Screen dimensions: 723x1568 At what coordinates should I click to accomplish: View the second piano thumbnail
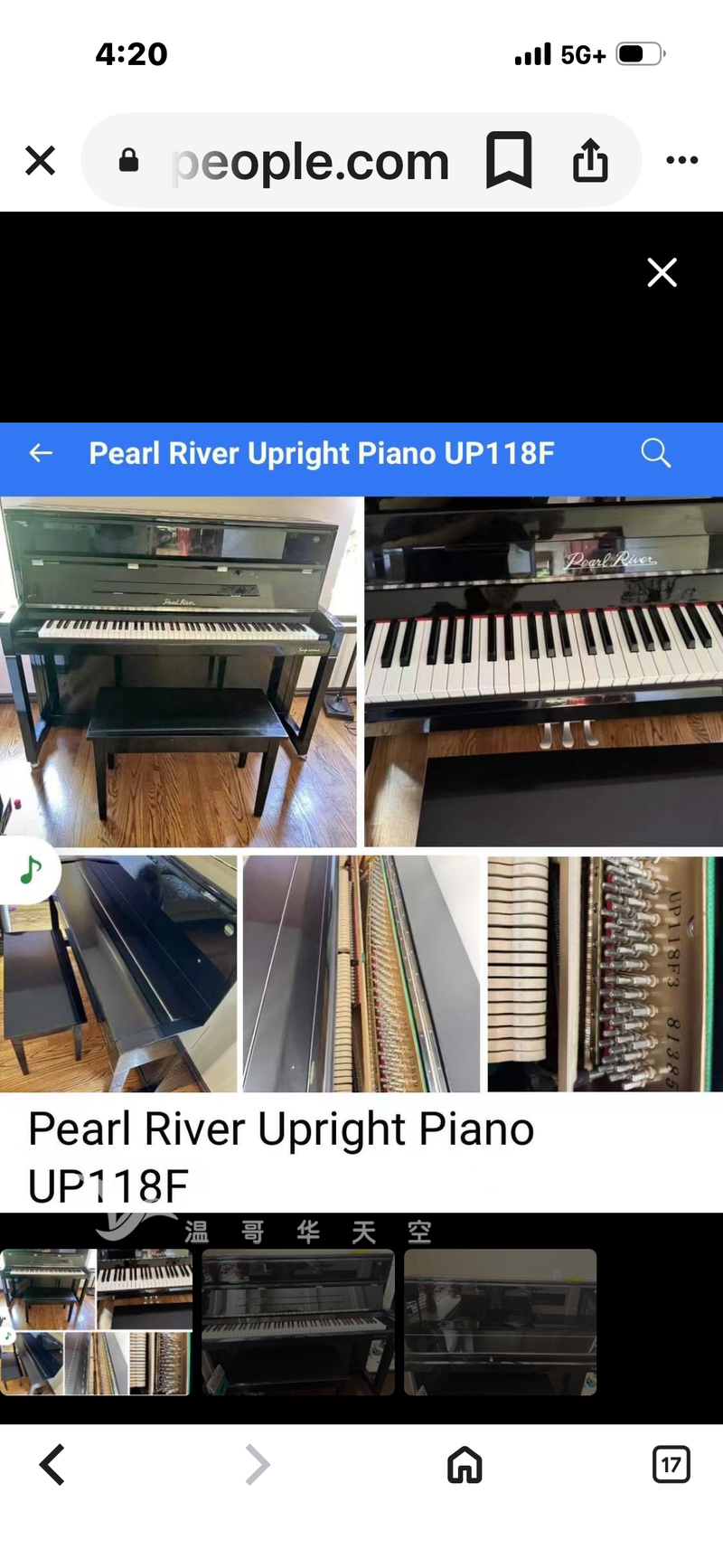298,1322
